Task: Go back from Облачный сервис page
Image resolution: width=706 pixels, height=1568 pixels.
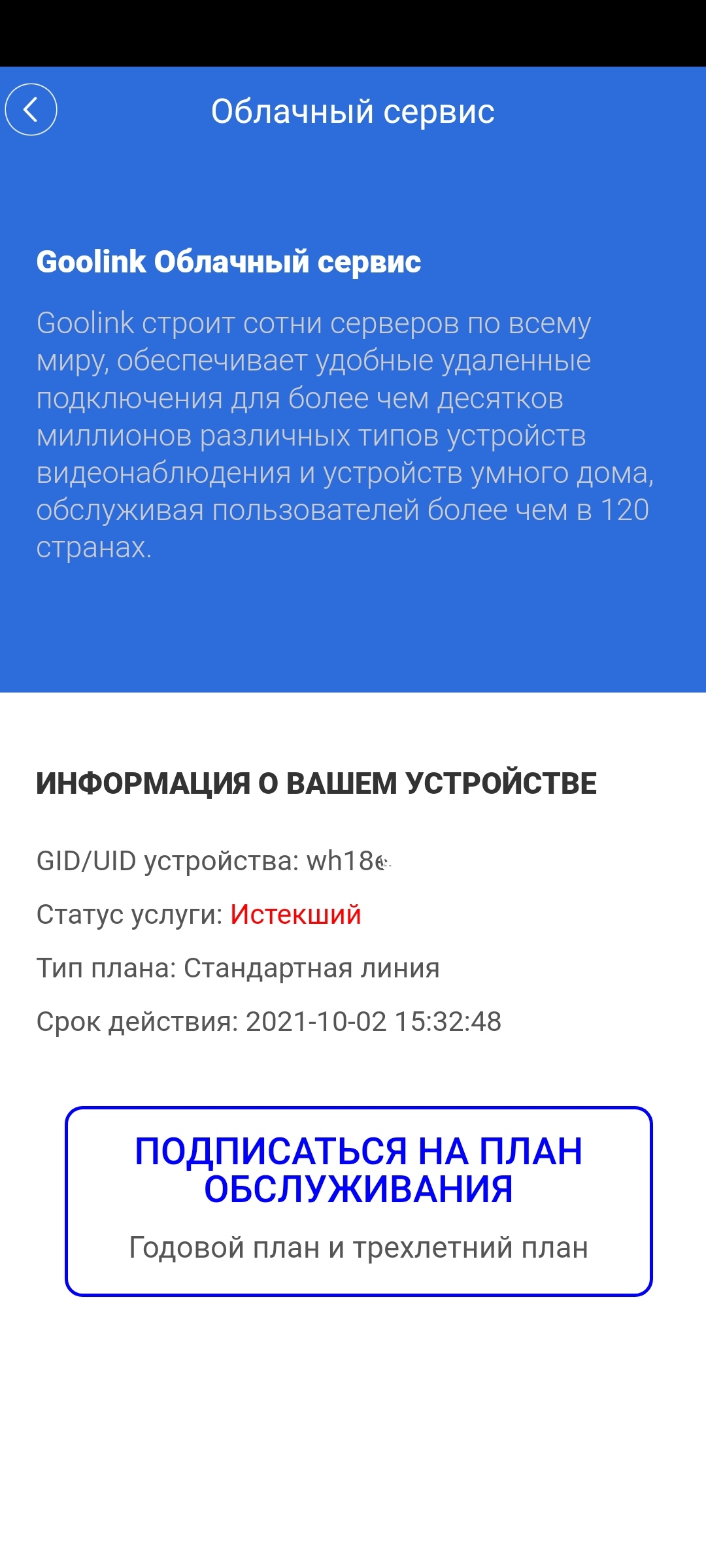Action: point(31,110)
